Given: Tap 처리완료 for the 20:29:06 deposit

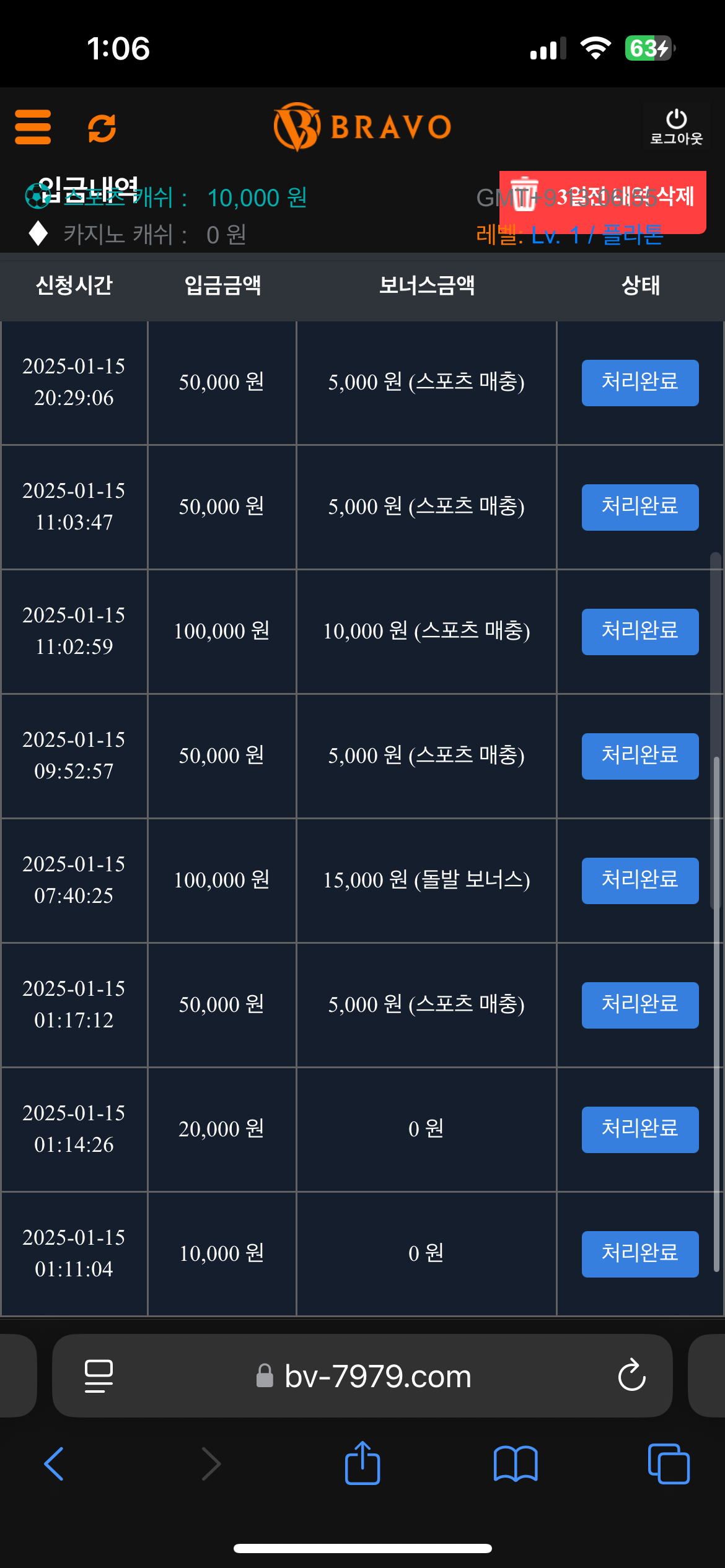Looking at the screenshot, I should 639,383.
